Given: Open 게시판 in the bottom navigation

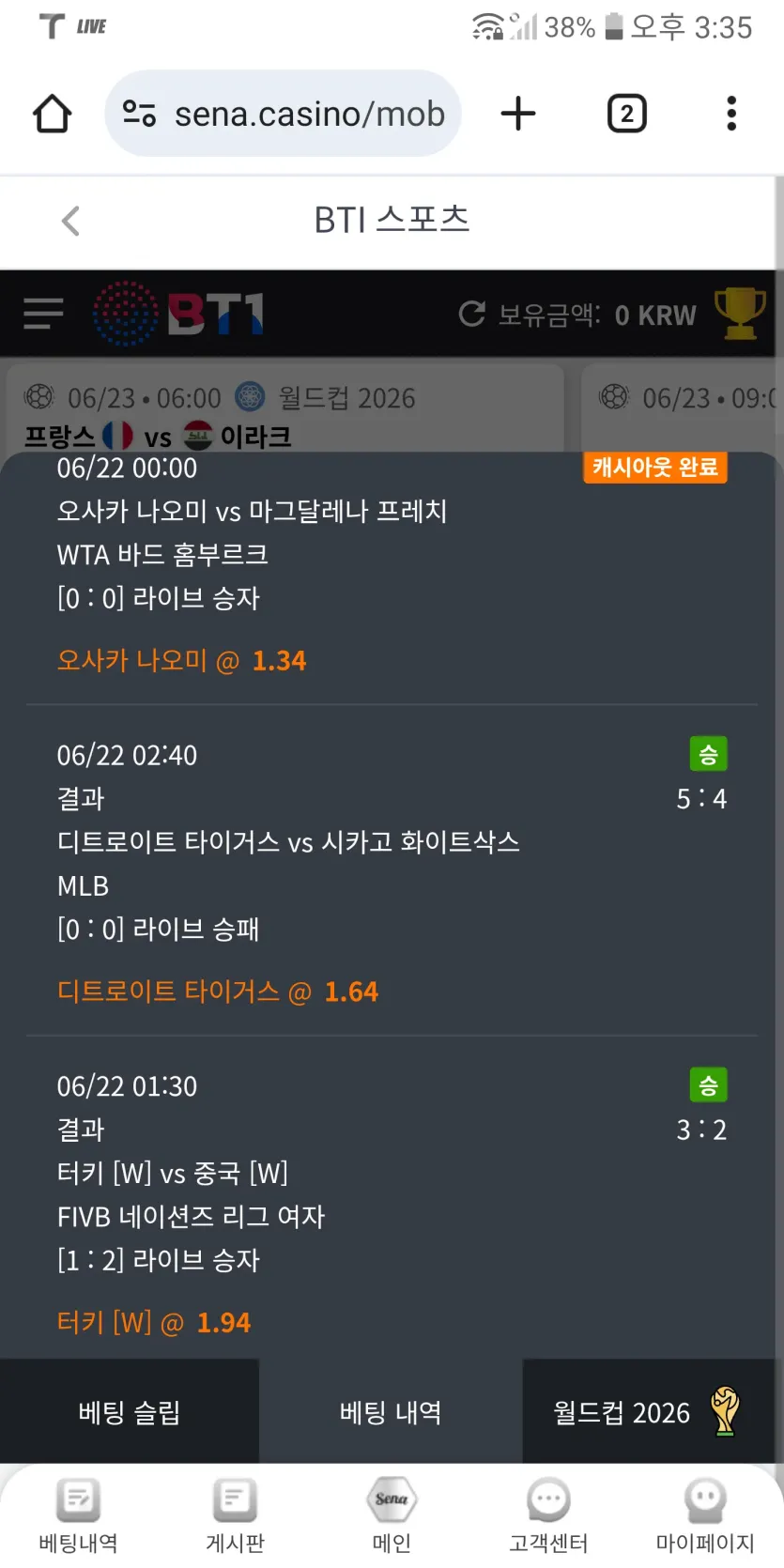Looking at the screenshot, I should (235, 1515).
